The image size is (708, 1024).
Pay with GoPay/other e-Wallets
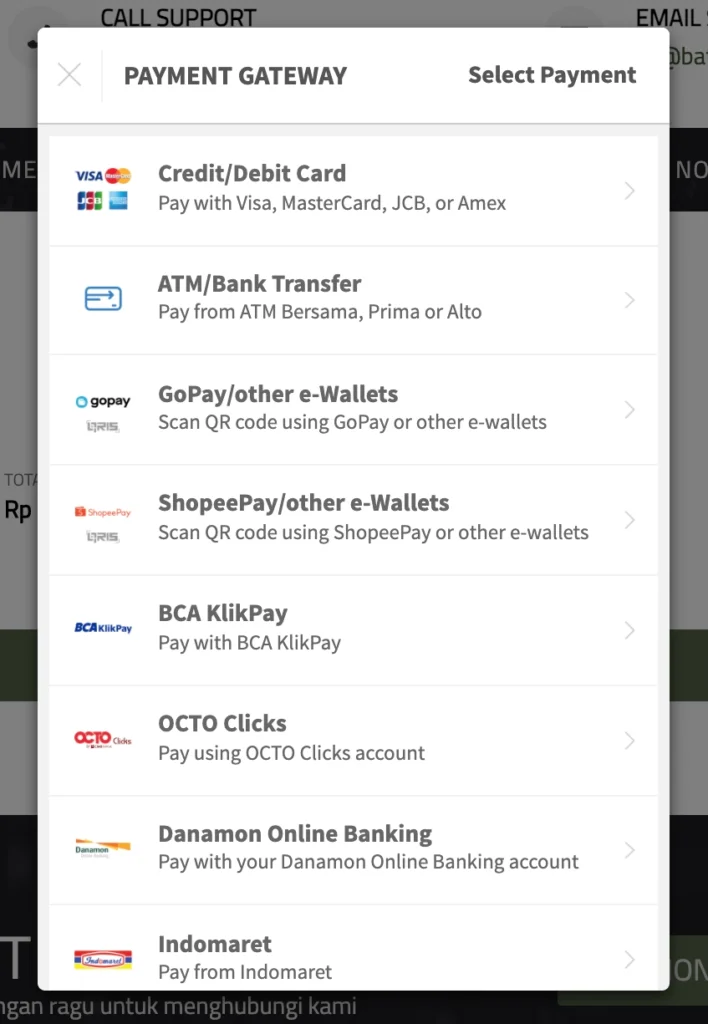coord(353,409)
